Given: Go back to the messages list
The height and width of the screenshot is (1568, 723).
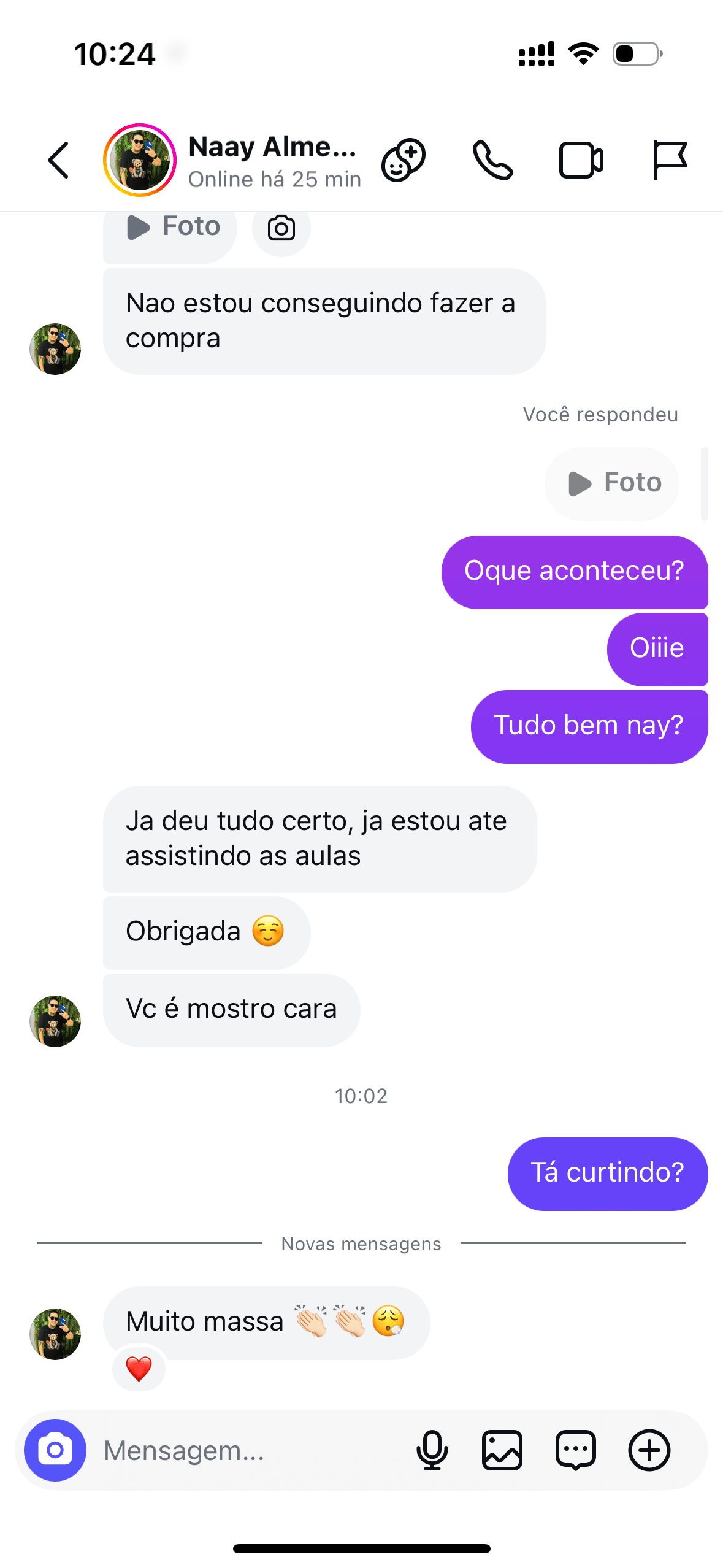Looking at the screenshot, I should [59, 161].
